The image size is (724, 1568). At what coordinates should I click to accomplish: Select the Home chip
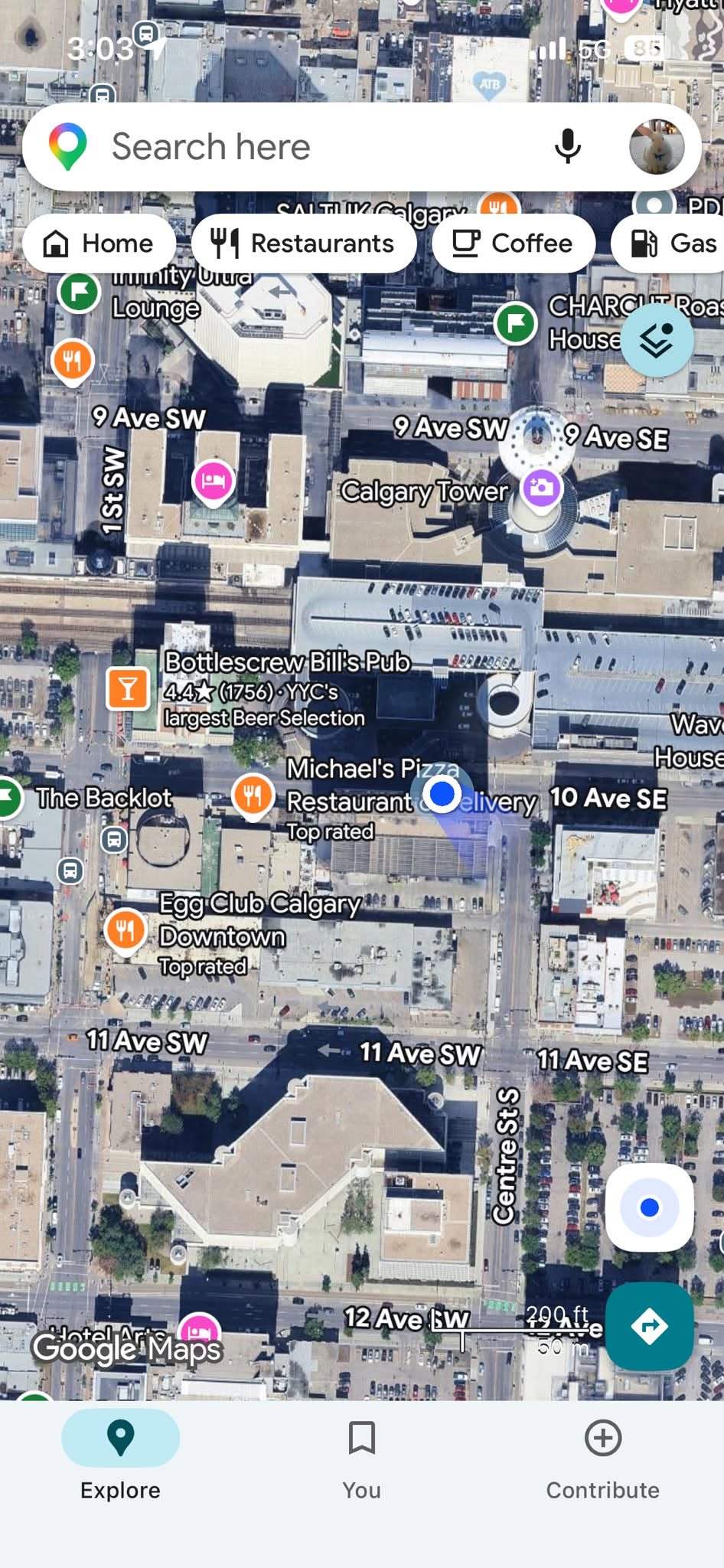tap(99, 243)
